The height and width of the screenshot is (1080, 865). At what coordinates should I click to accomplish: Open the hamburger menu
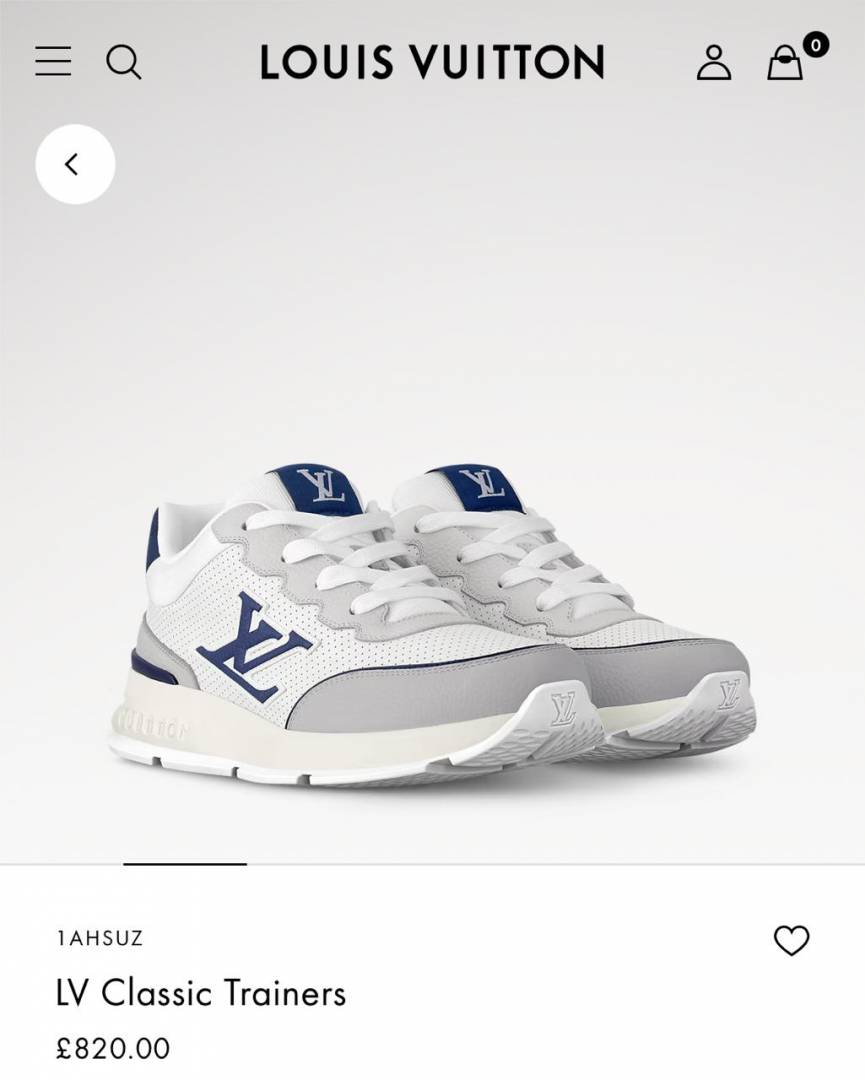[53, 61]
